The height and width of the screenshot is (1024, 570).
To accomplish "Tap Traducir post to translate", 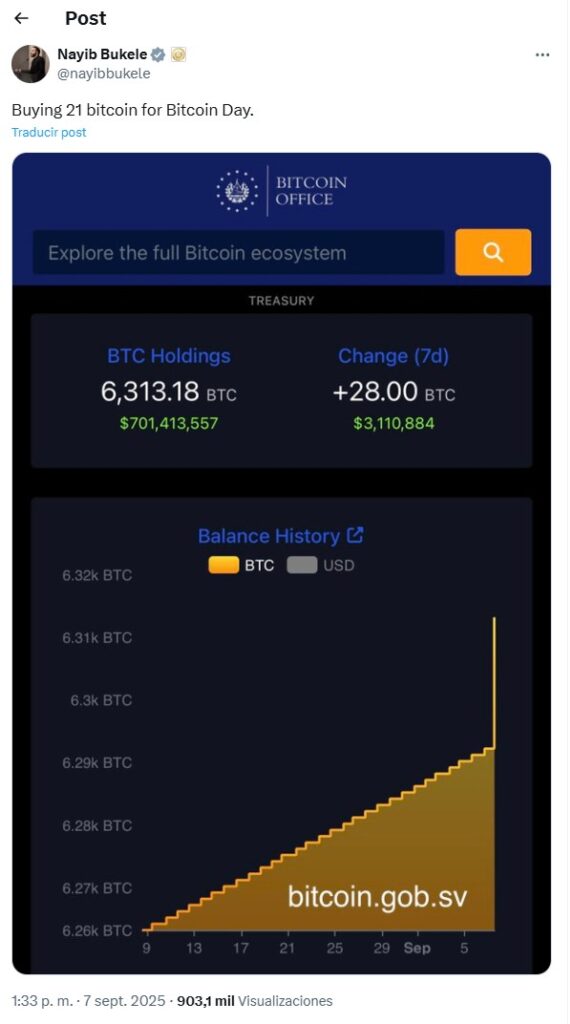I will (x=49, y=132).
